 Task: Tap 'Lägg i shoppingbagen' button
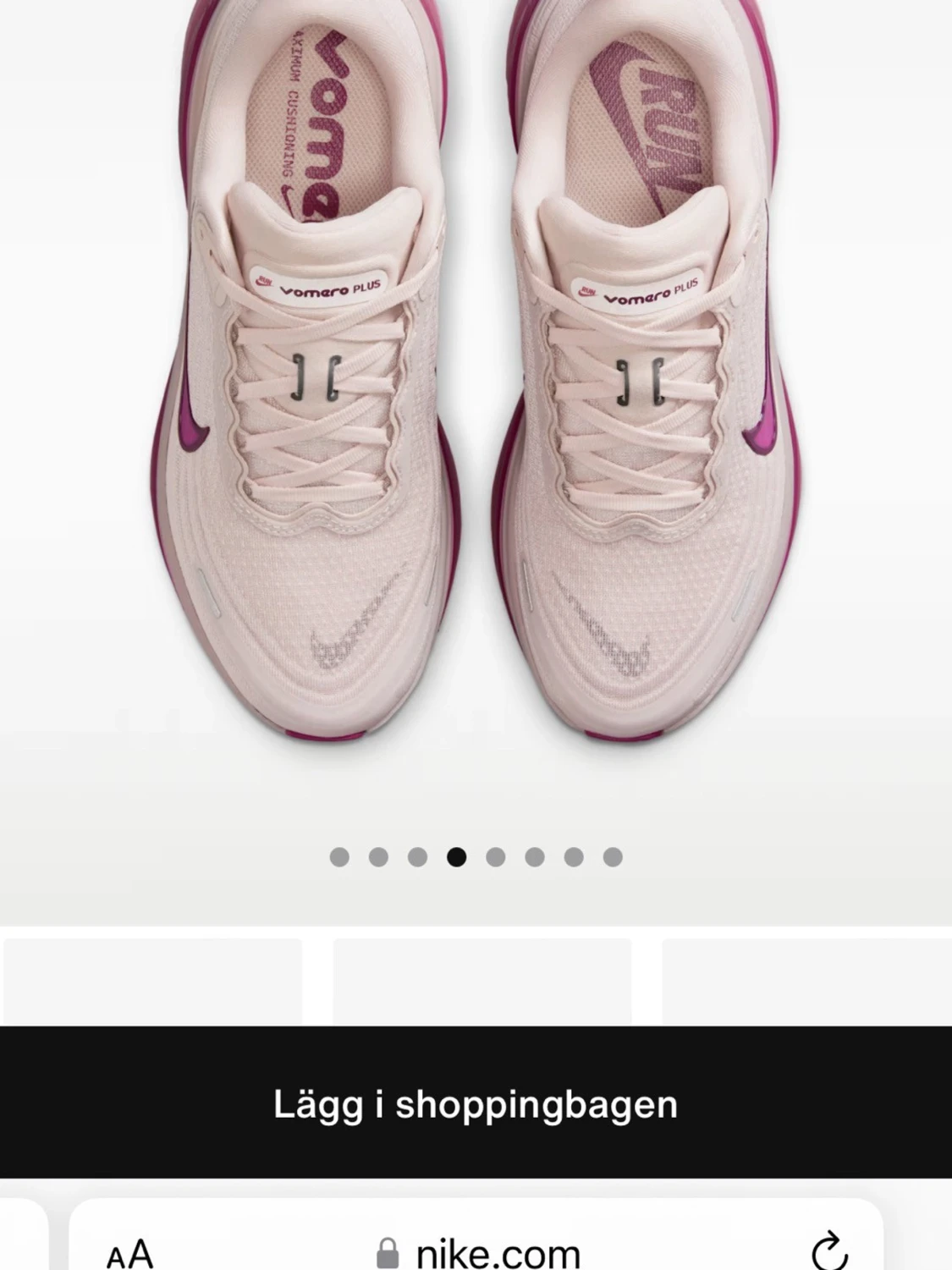coord(476,1103)
